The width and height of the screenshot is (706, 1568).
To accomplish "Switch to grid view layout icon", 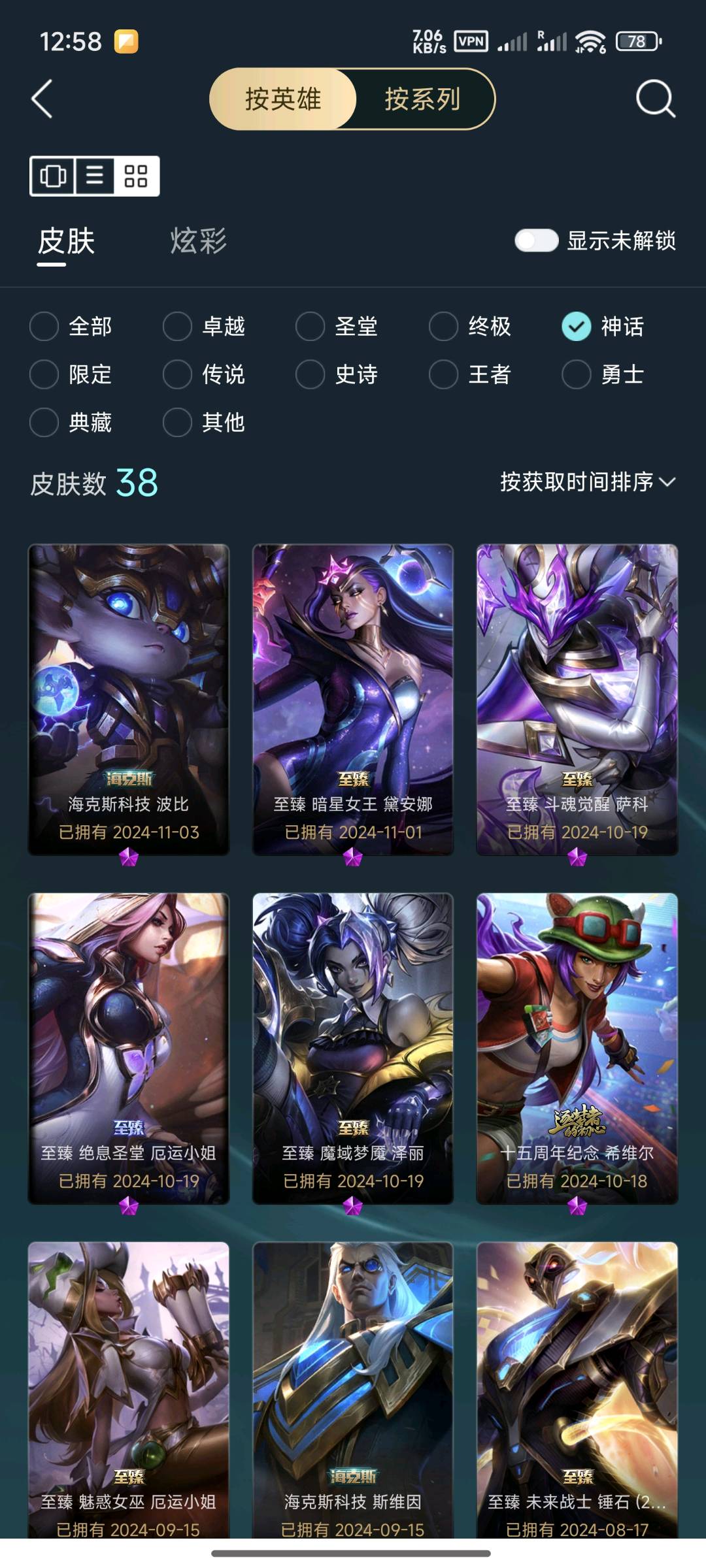I will 136,176.
